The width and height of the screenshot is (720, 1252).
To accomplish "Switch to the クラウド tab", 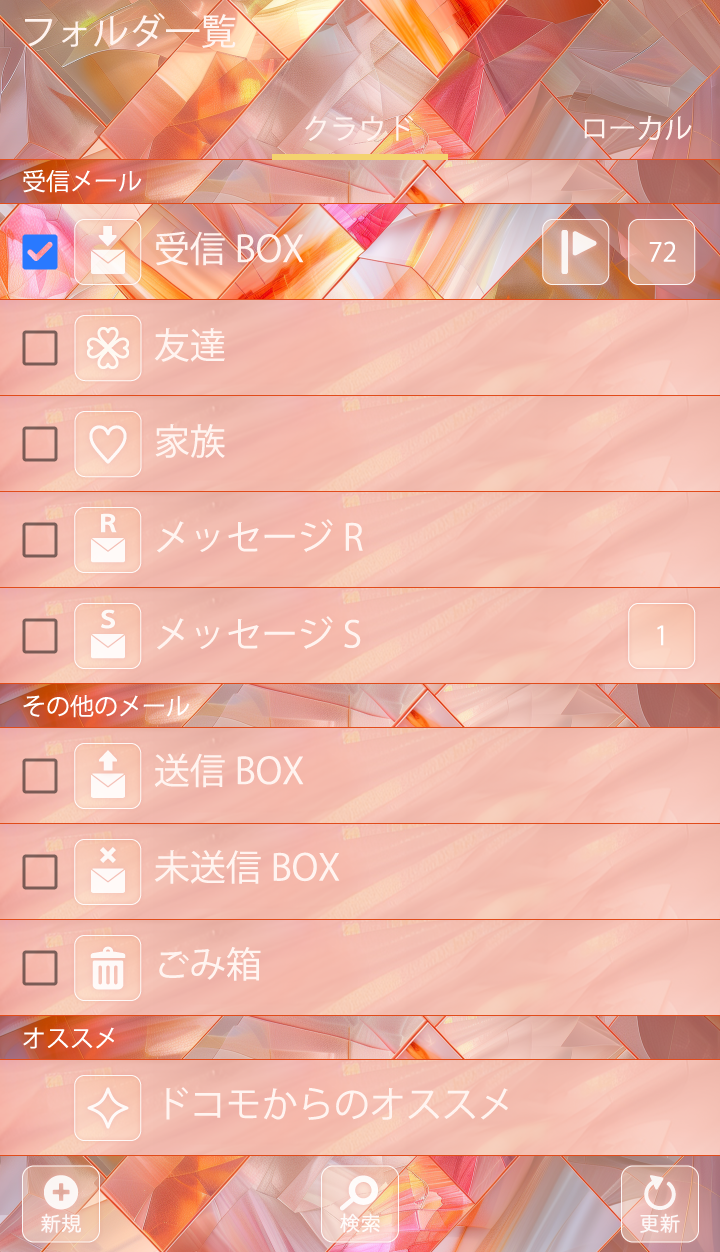I will click(x=359, y=129).
